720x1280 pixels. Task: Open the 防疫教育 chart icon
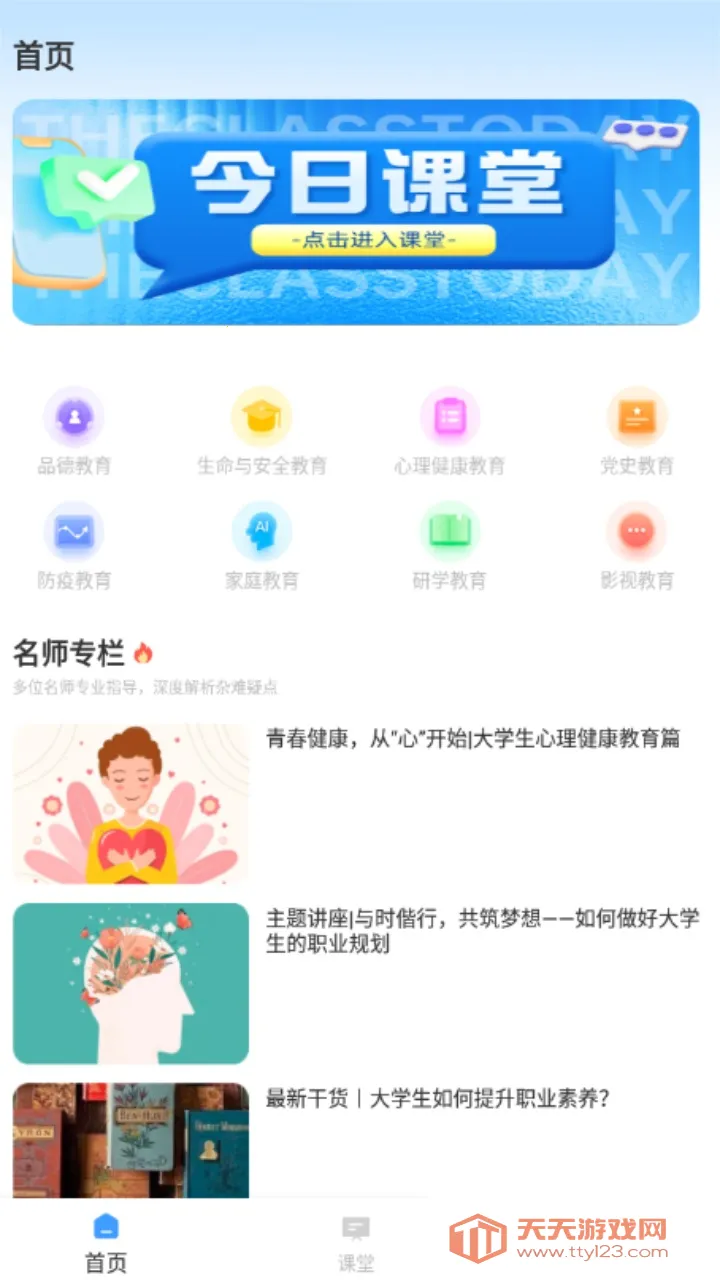[74, 533]
